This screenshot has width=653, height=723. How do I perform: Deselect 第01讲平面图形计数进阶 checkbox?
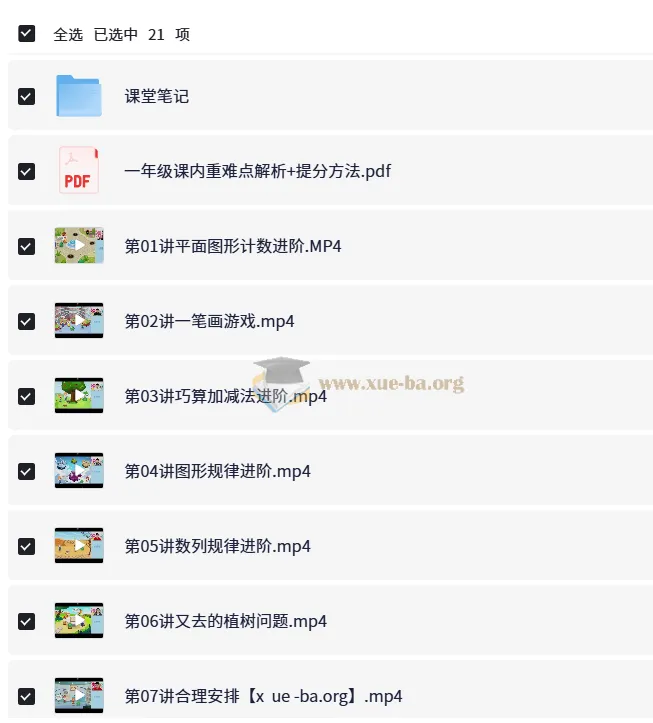pyautogui.click(x=27, y=246)
